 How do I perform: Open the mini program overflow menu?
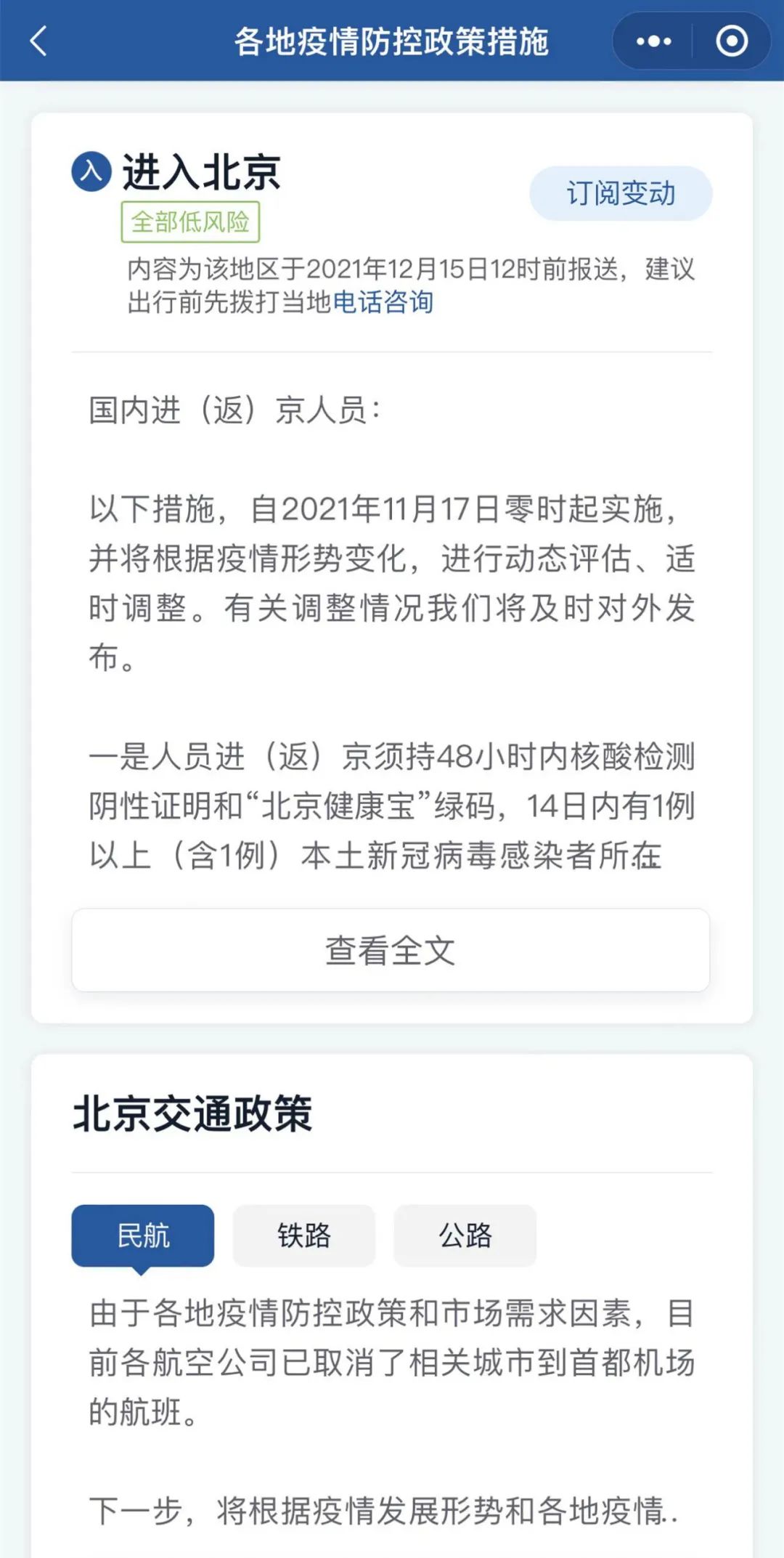[x=653, y=41]
